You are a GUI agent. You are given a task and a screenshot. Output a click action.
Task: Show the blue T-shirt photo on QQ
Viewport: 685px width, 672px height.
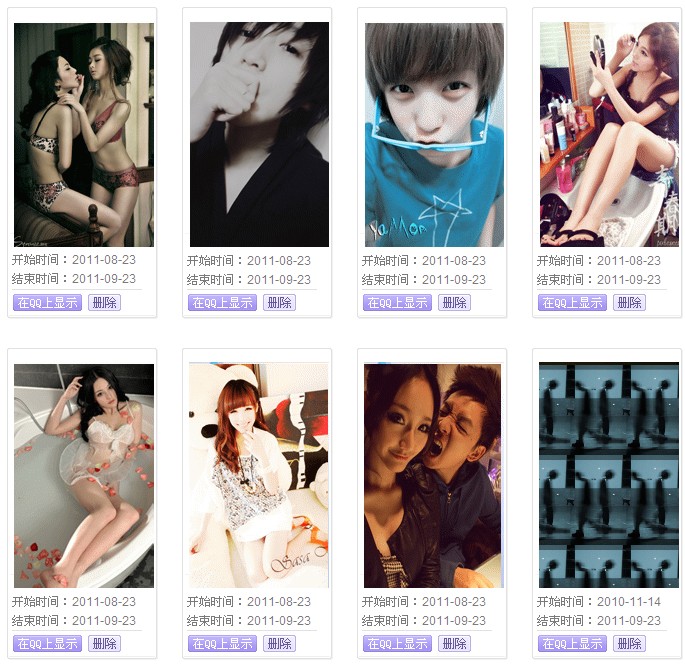(x=397, y=303)
